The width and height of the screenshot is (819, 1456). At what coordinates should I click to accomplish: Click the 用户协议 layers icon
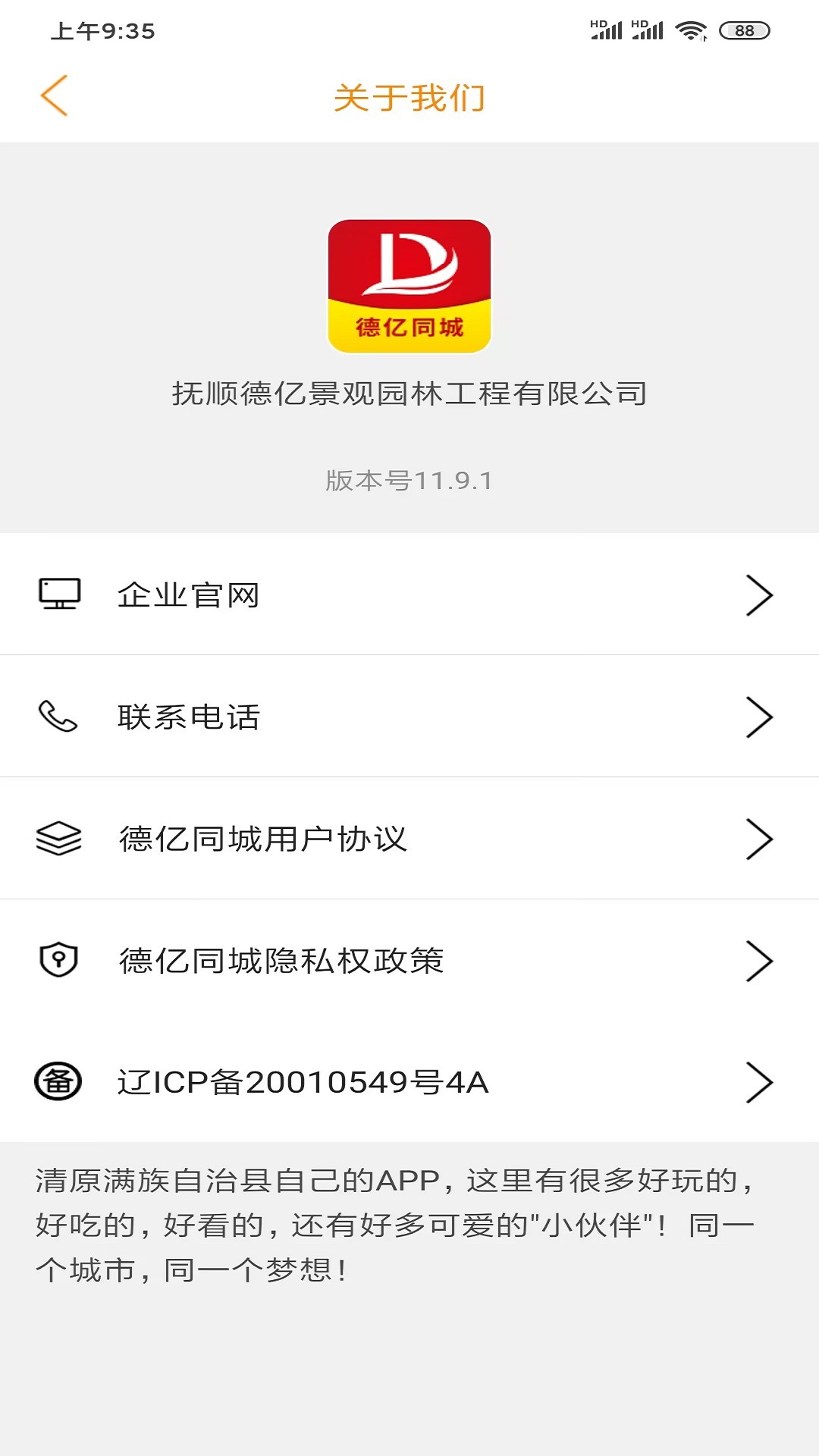[58, 839]
